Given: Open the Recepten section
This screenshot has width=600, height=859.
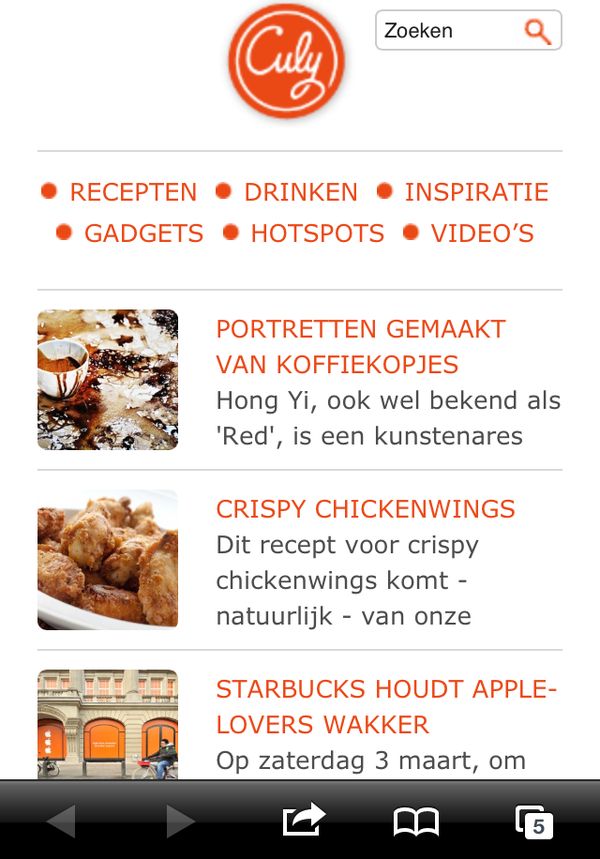Looking at the screenshot, I should click(x=132, y=192).
